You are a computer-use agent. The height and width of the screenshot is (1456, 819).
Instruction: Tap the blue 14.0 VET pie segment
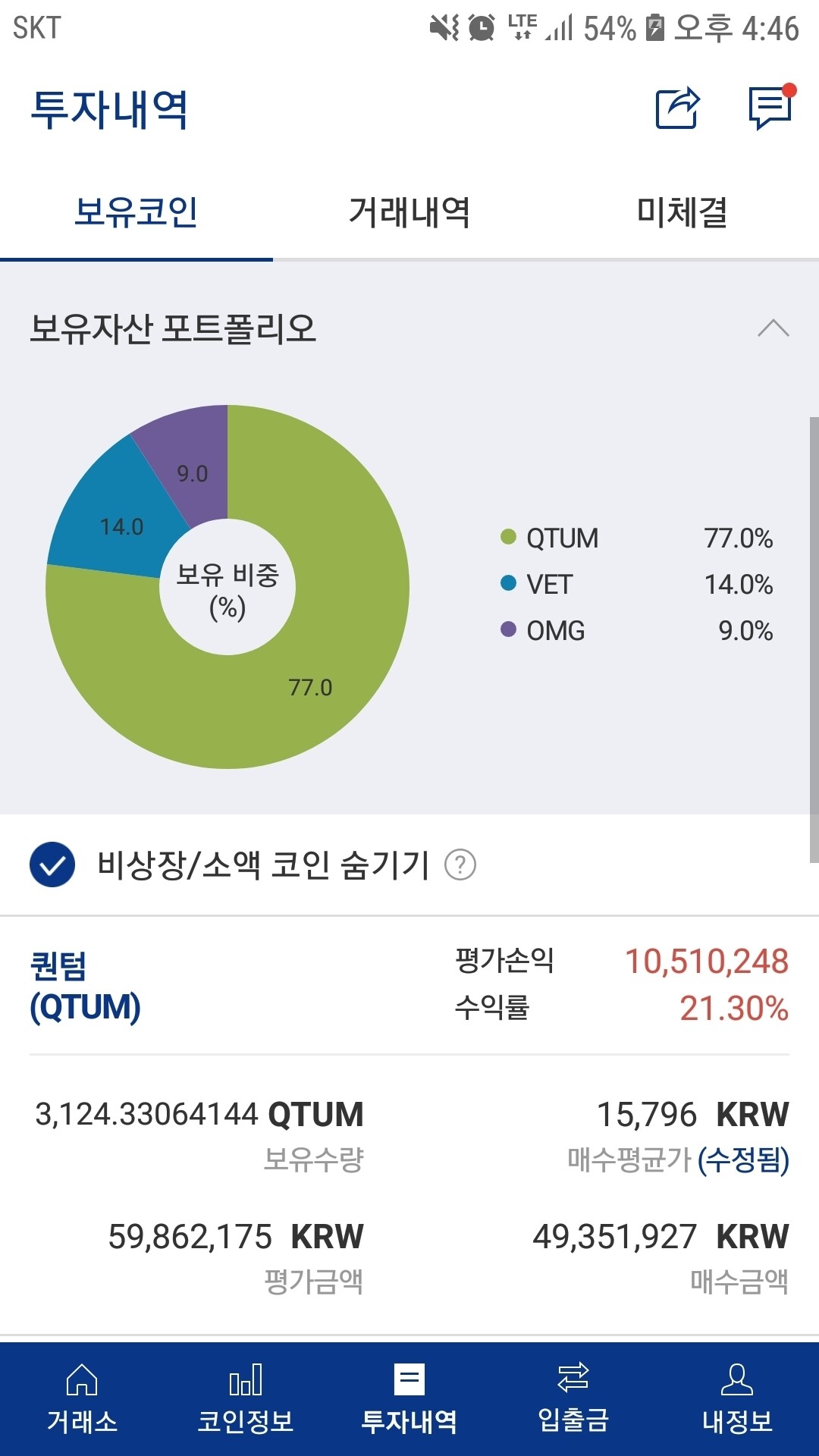(x=121, y=526)
